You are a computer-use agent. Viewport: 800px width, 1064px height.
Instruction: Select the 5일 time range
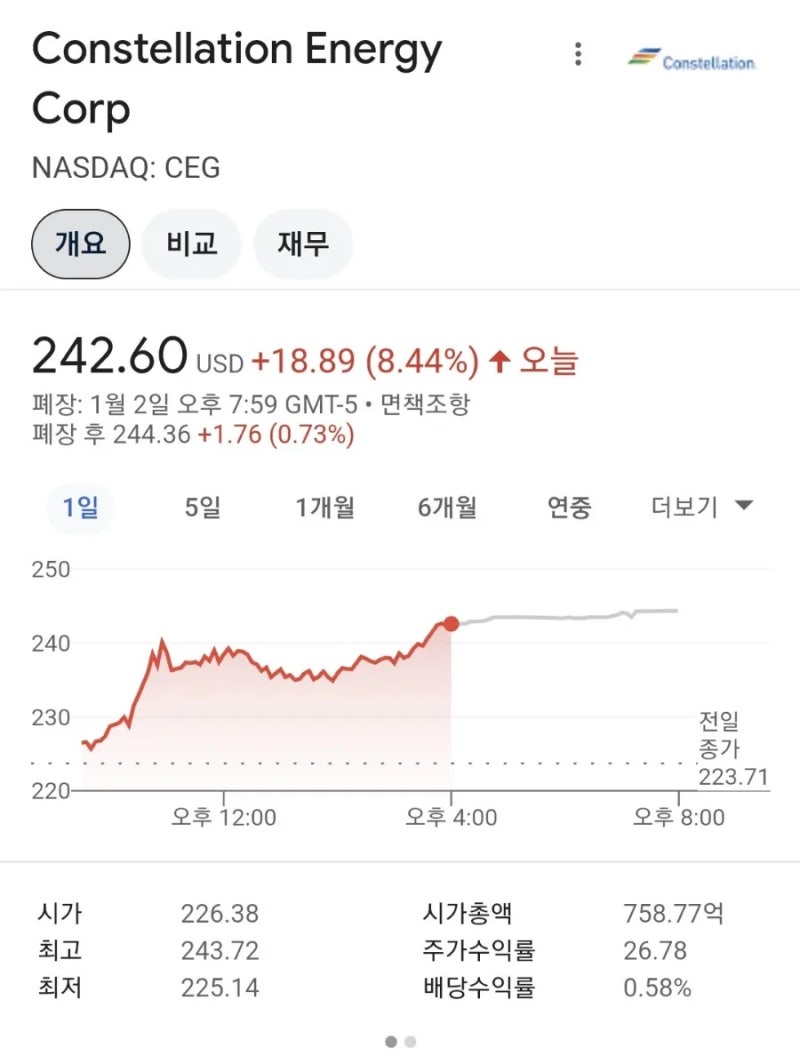pos(202,507)
